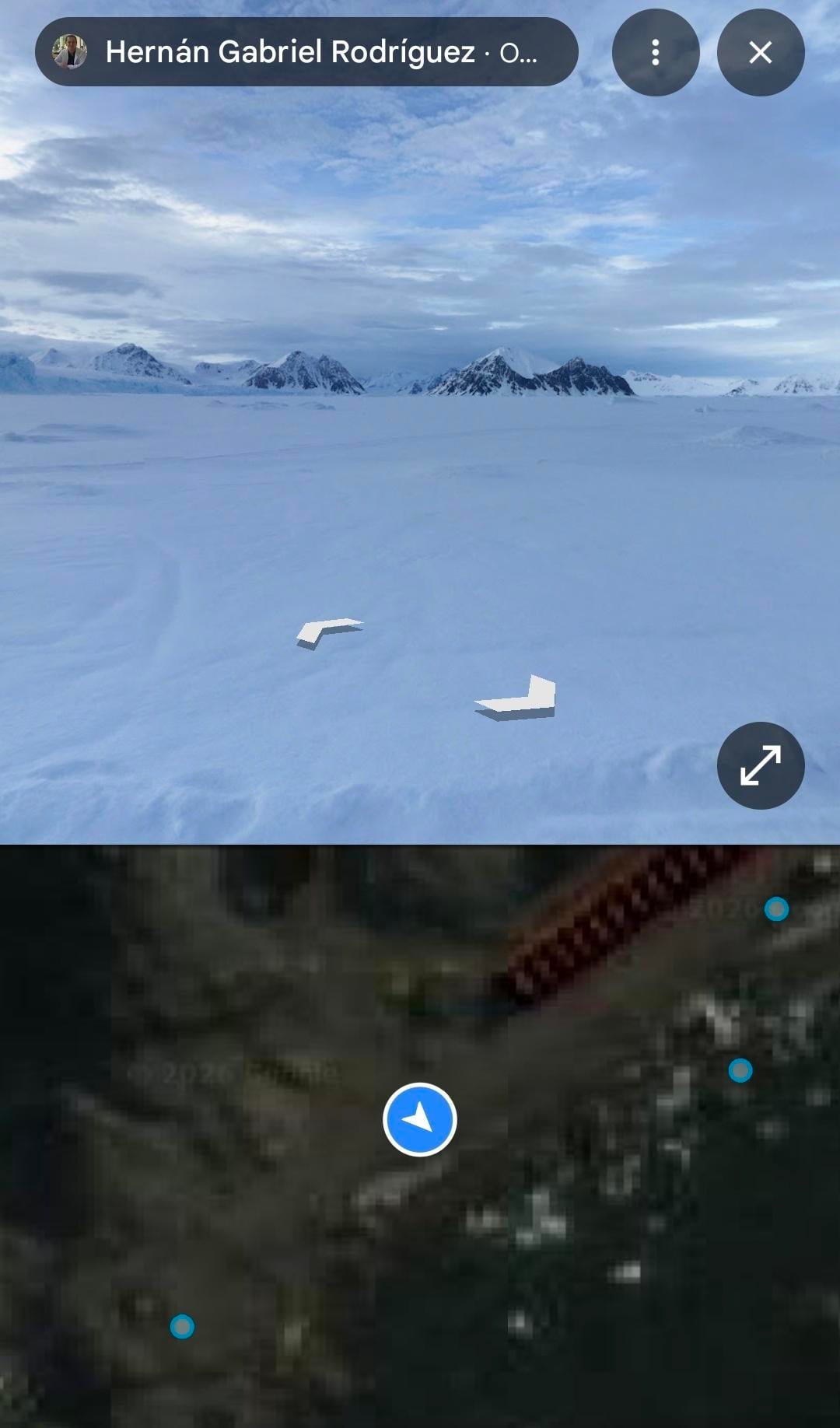Close the Street View panorama
The image size is (840, 1428).
pyautogui.click(x=760, y=52)
